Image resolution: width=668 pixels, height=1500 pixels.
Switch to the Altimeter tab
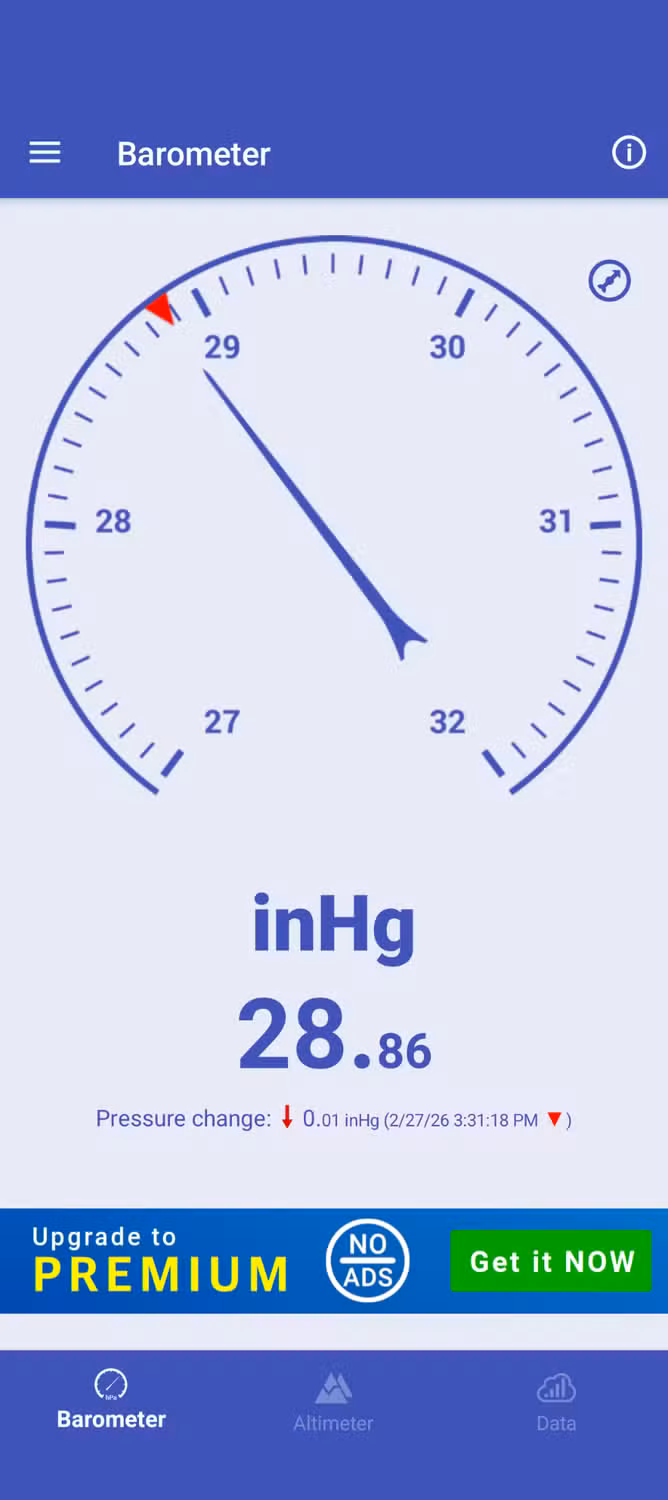(333, 1402)
